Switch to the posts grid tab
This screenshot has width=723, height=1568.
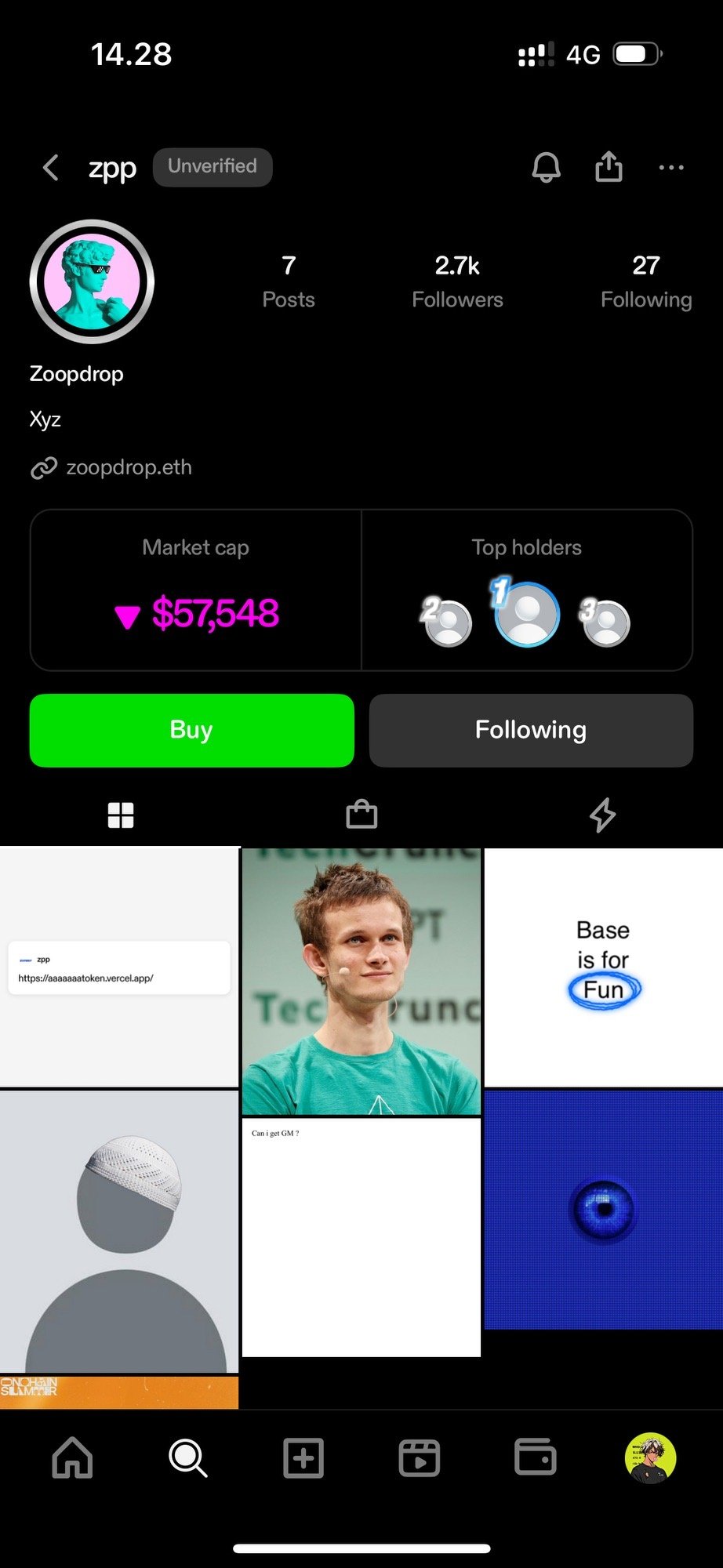pos(121,815)
